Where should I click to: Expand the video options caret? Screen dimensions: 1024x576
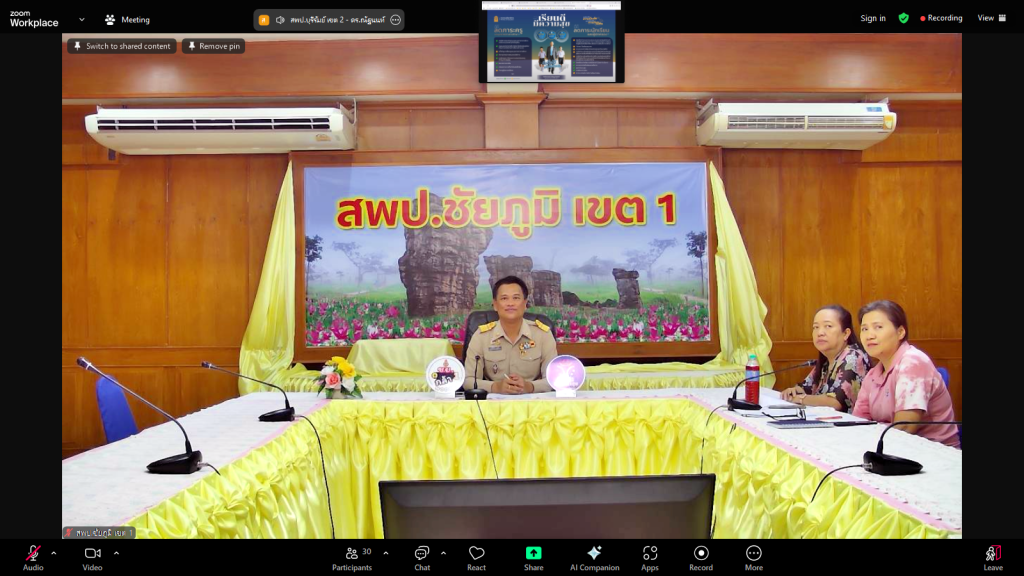tap(116, 552)
